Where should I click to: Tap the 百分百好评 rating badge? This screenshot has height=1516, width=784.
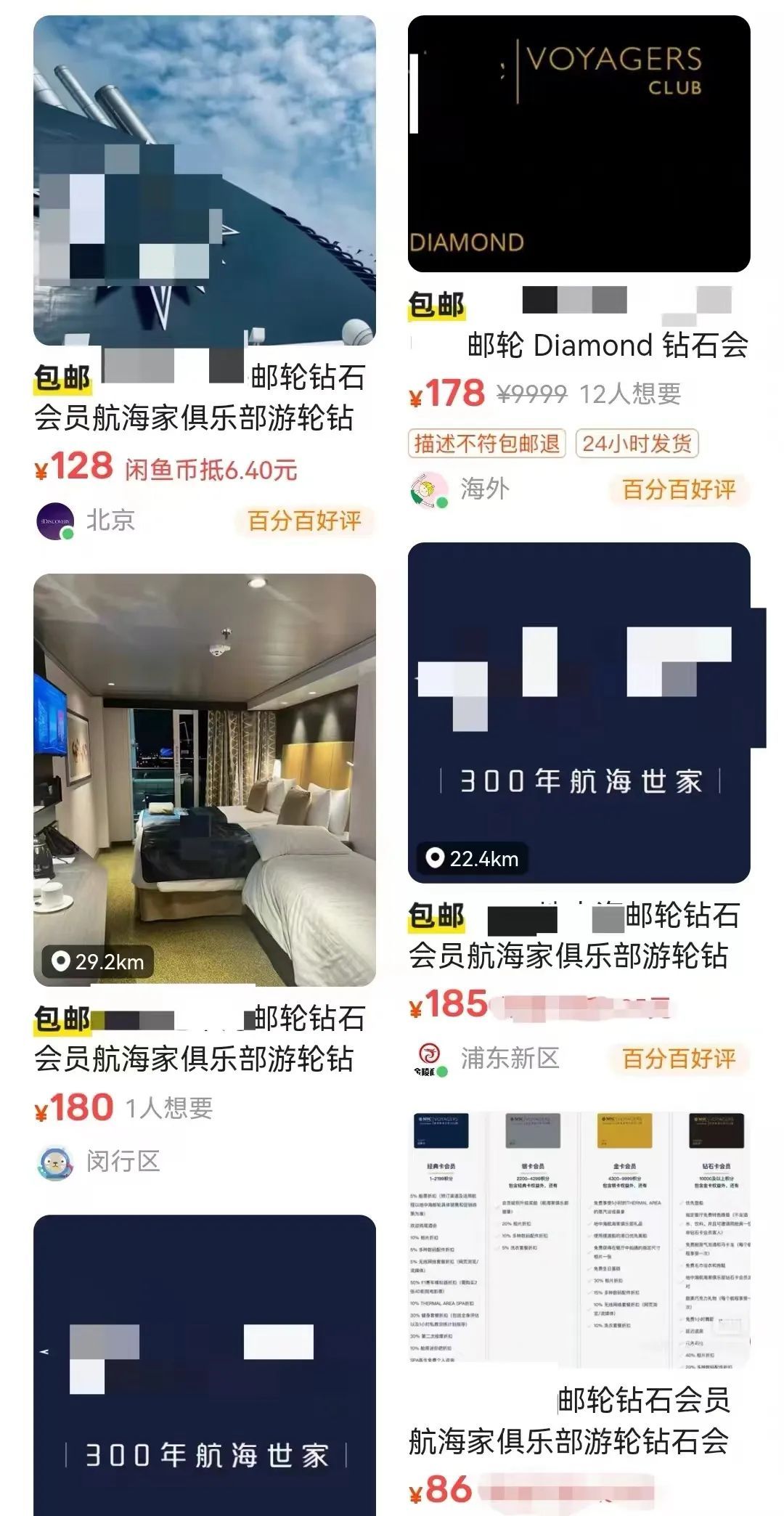pyautogui.click(x=305, y=521)
